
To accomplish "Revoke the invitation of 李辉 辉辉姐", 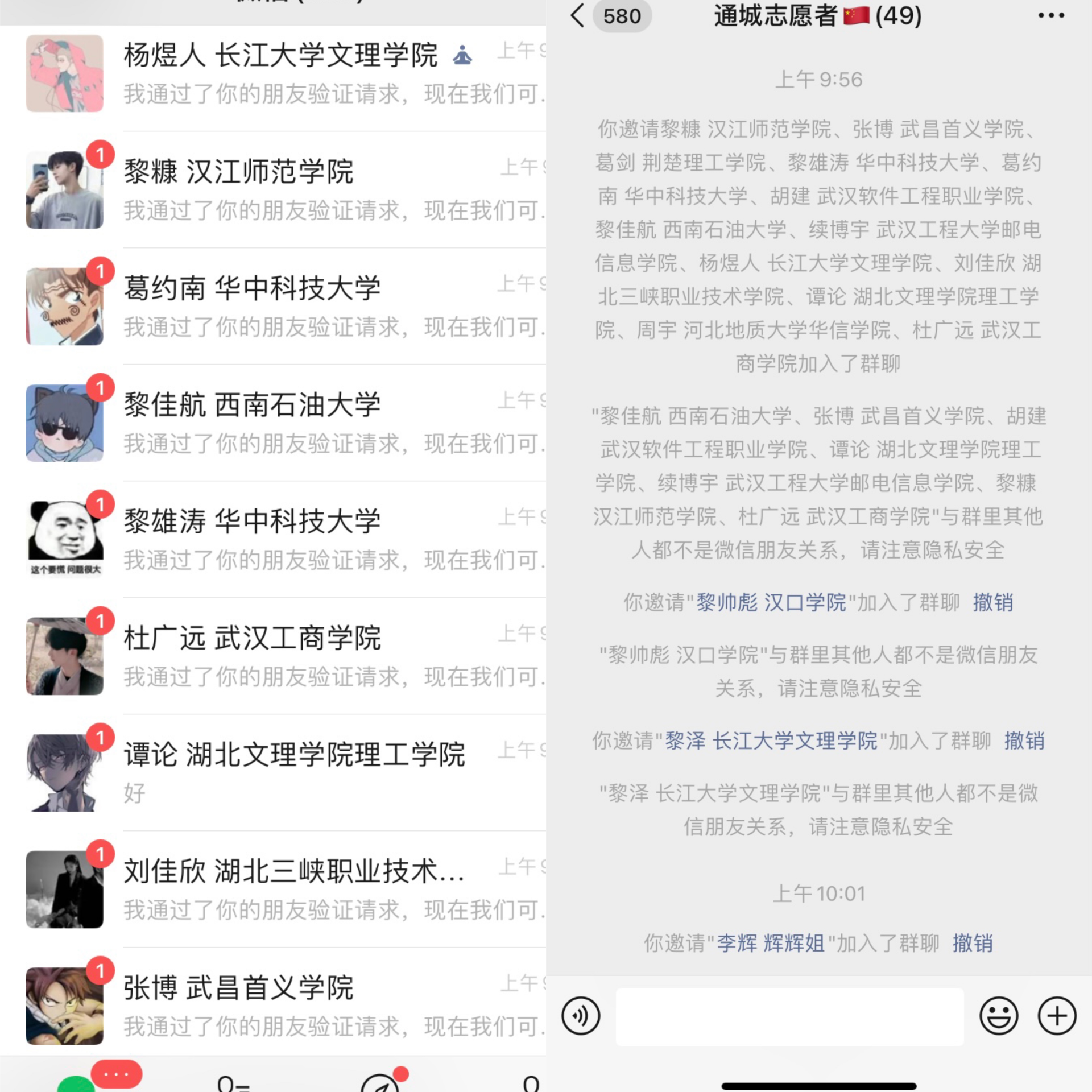I will click(973, 943).
